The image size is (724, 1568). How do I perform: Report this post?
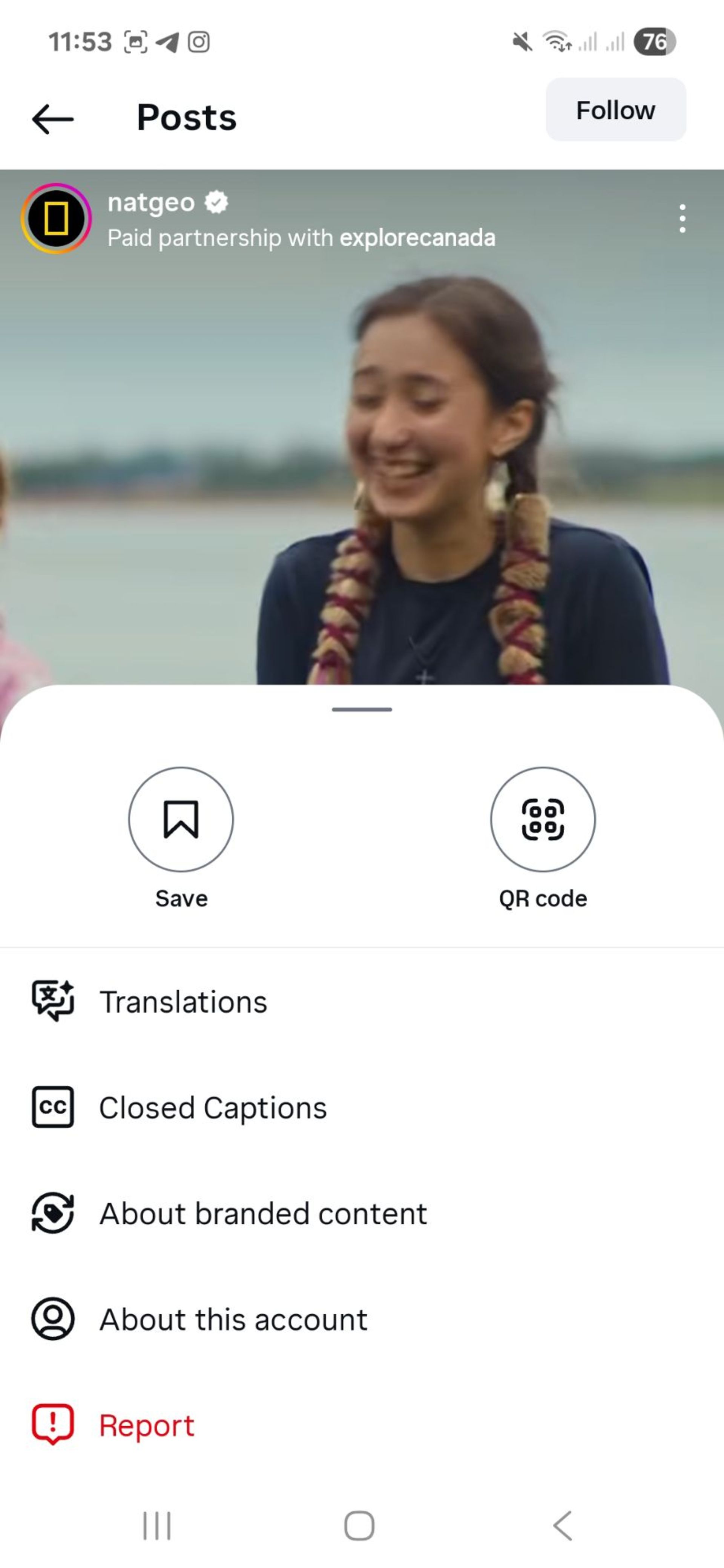click(146, 1426)
